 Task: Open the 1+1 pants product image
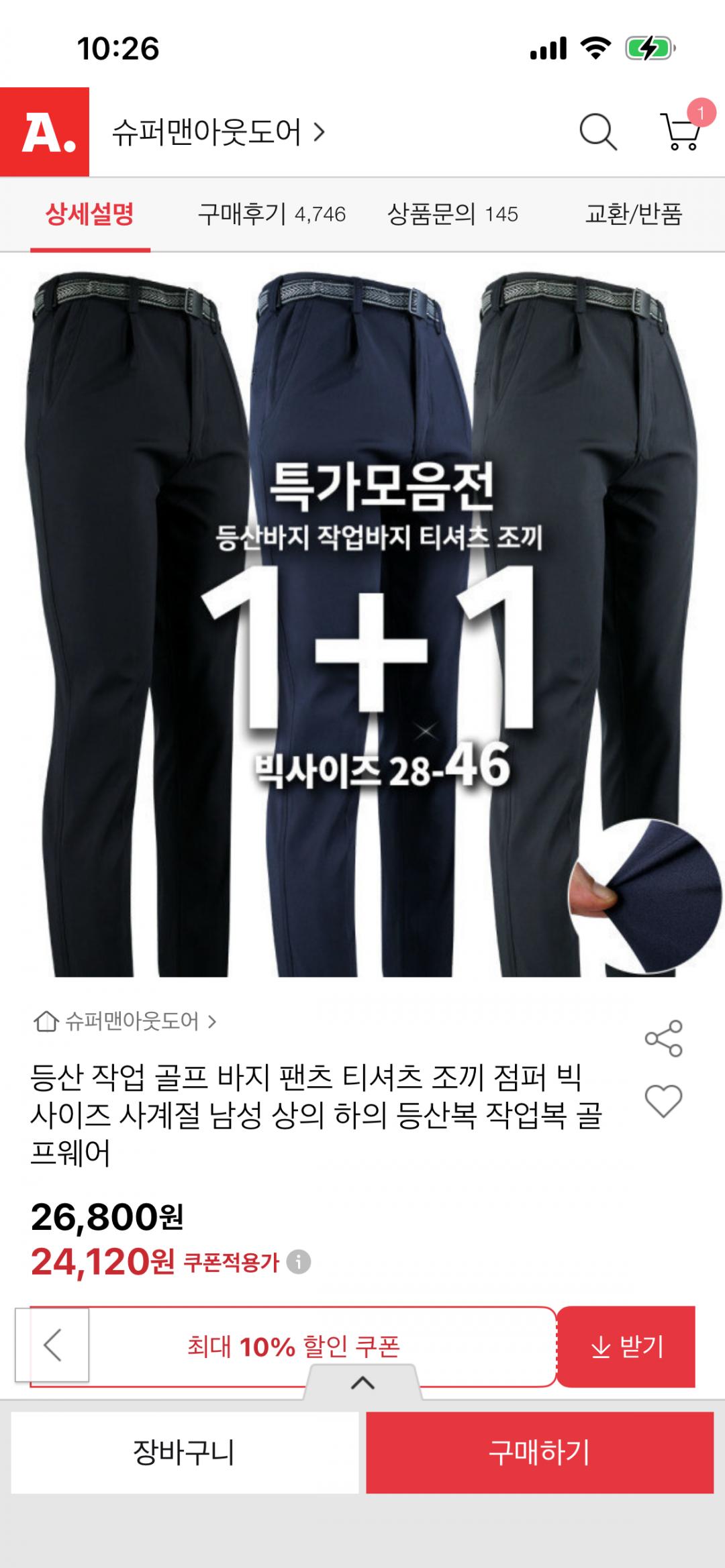tap(362, 624)
